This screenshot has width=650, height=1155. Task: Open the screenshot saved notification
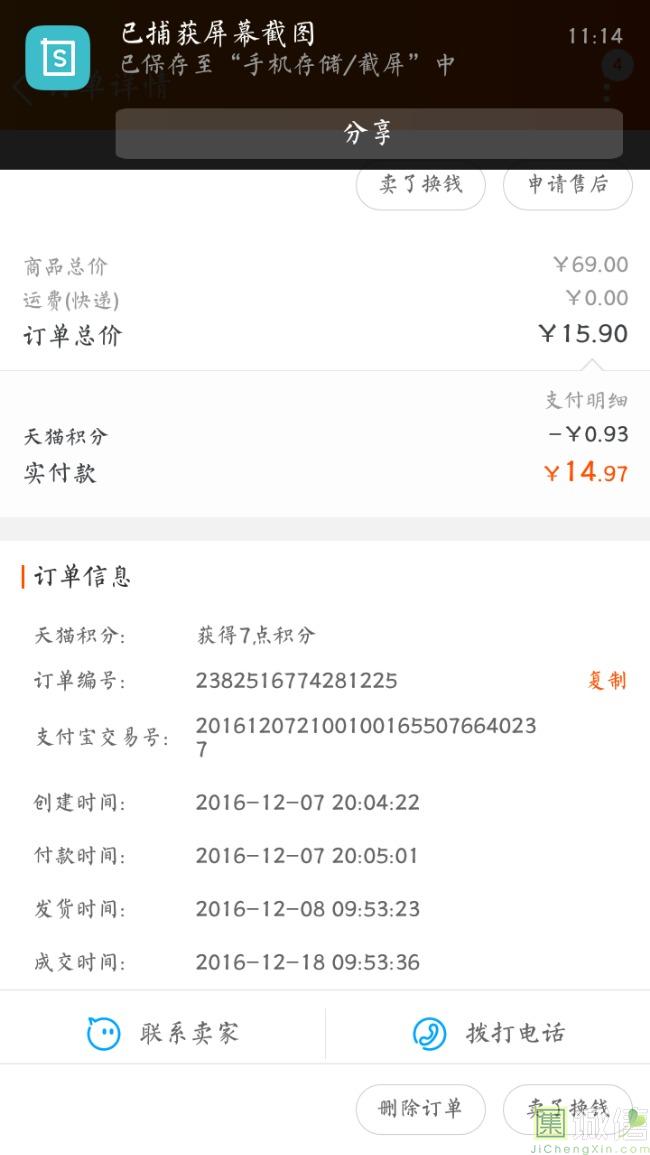287,49
